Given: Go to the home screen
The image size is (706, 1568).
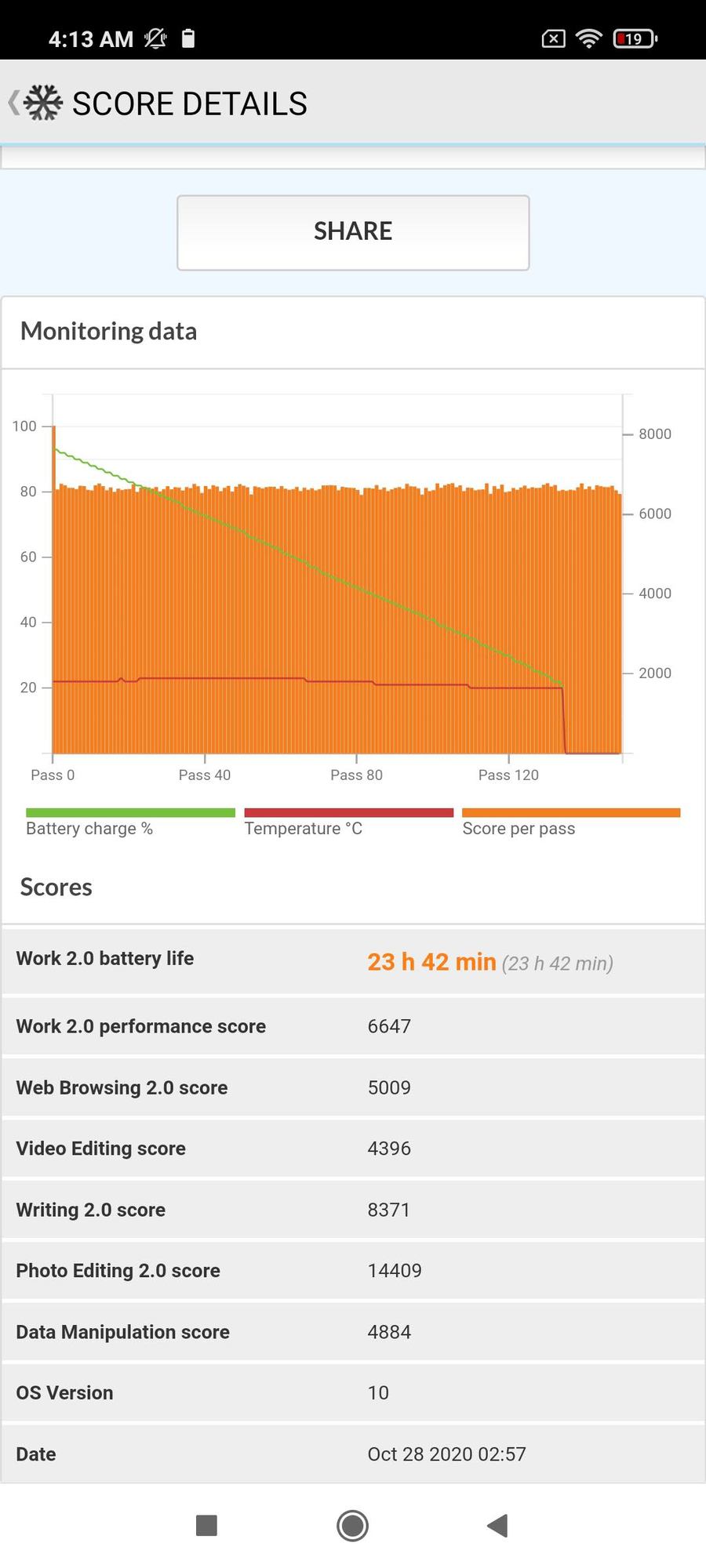Looking at the screenshot, I should click(x=352, y=1526).
